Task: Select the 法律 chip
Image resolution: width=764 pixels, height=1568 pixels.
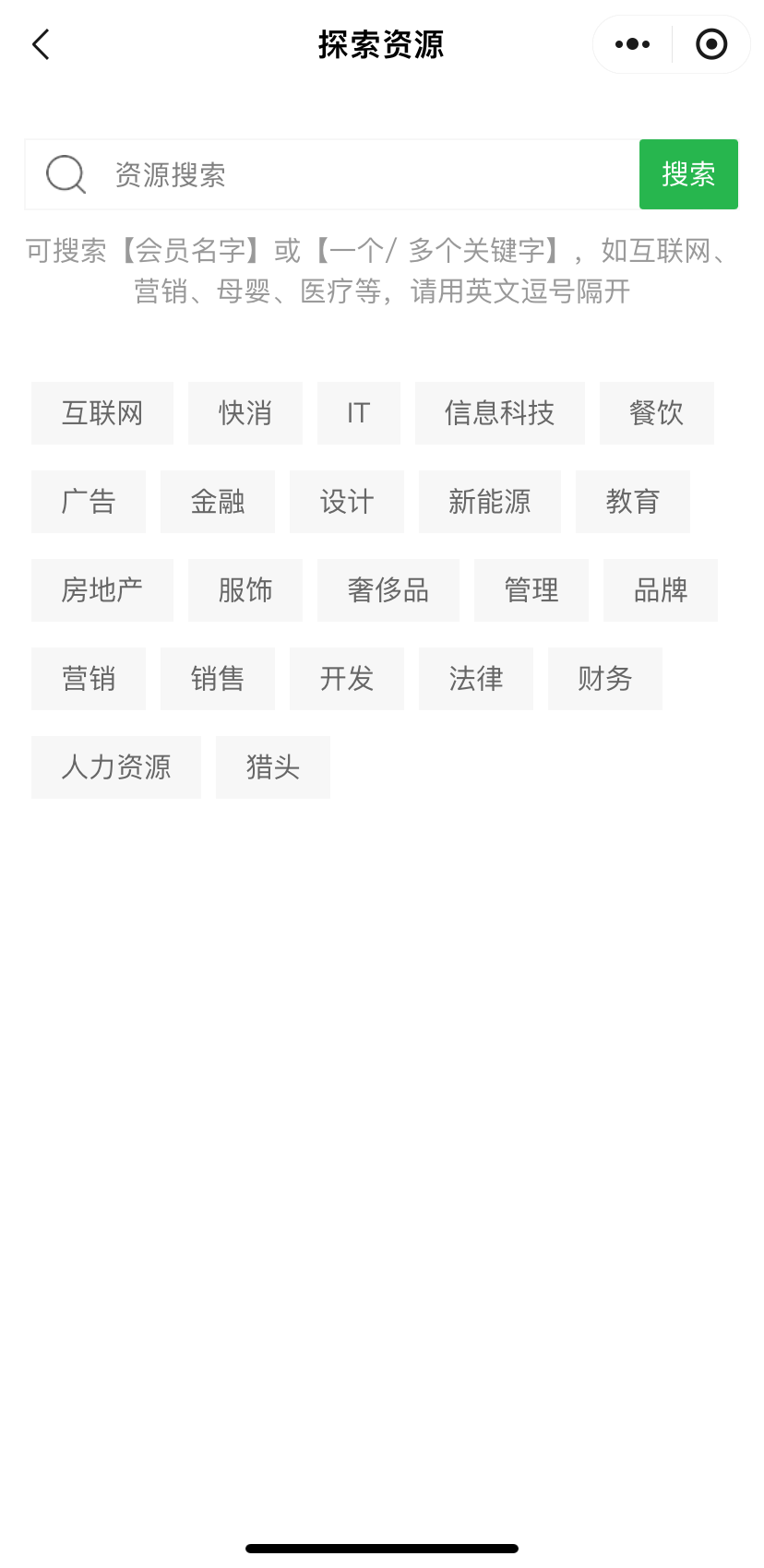Action: click(x=476, y=679)
